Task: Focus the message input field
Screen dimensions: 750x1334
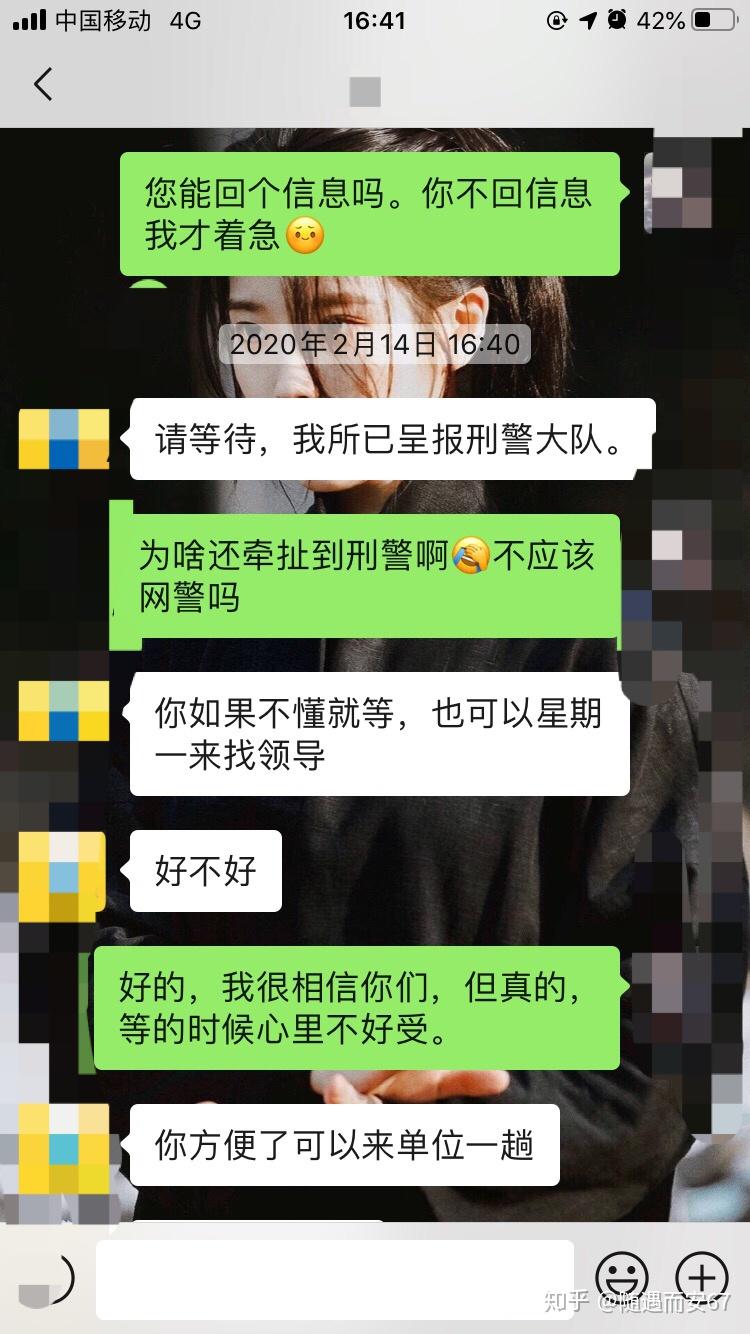Action: click(335, 1279)
